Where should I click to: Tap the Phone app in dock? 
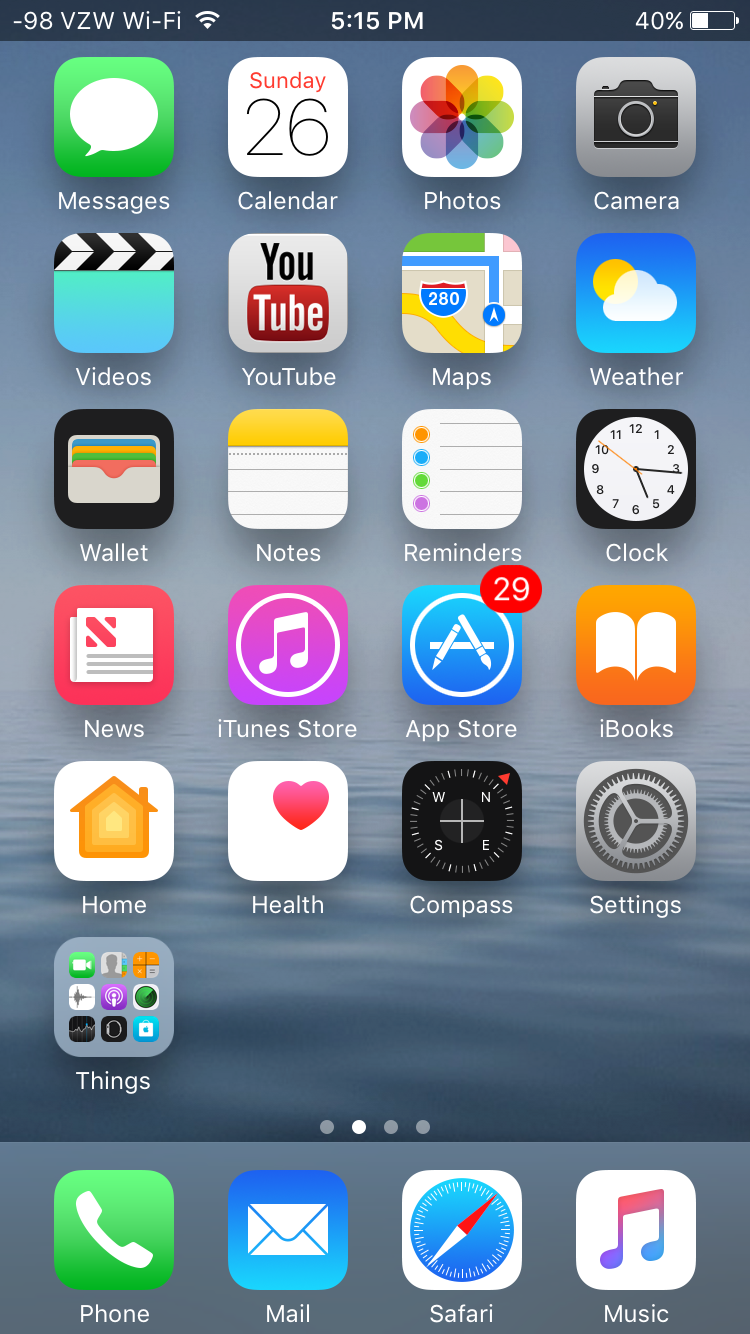[114, 1230]
